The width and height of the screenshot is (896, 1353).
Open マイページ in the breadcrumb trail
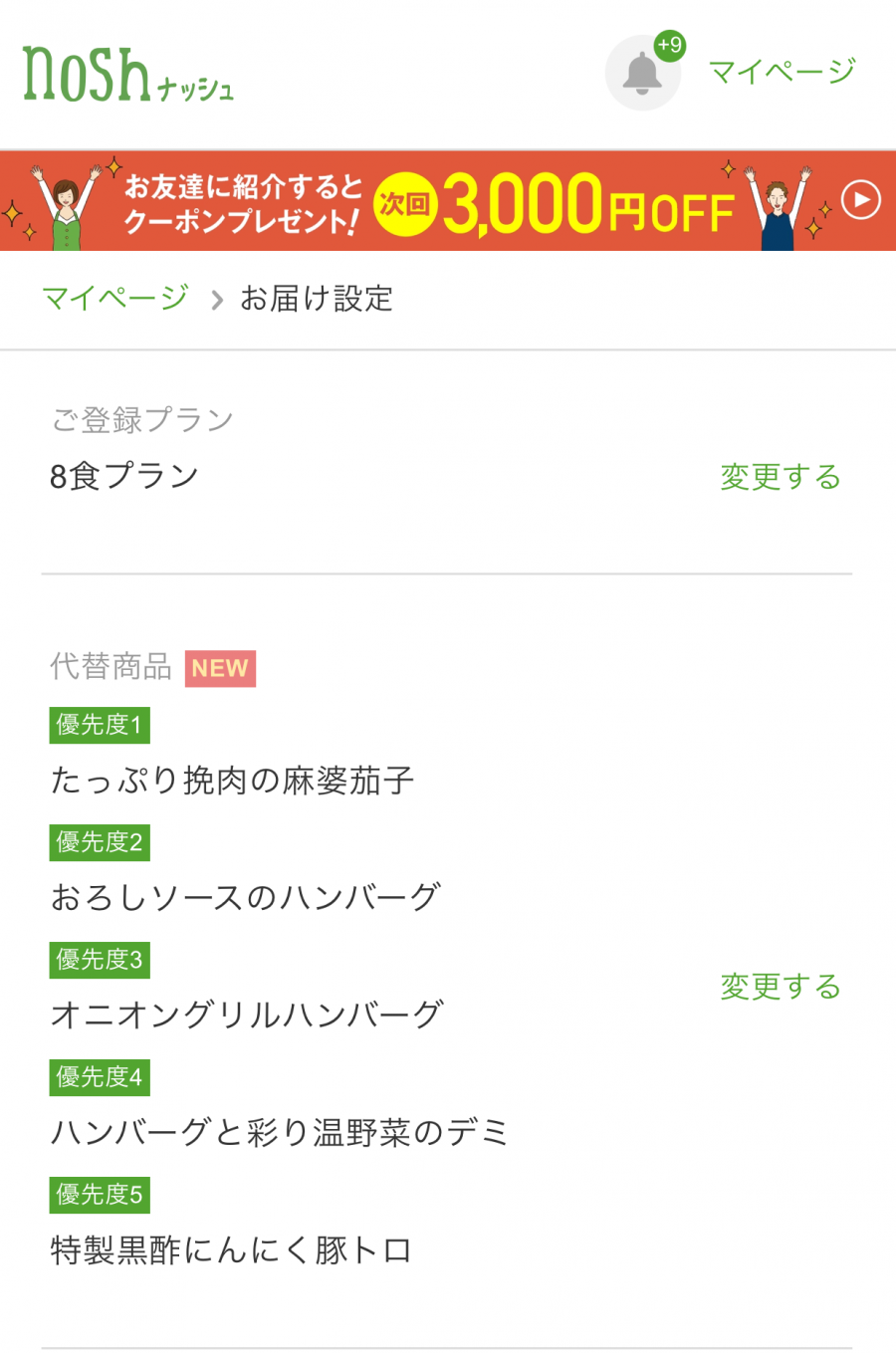(114, 298)
